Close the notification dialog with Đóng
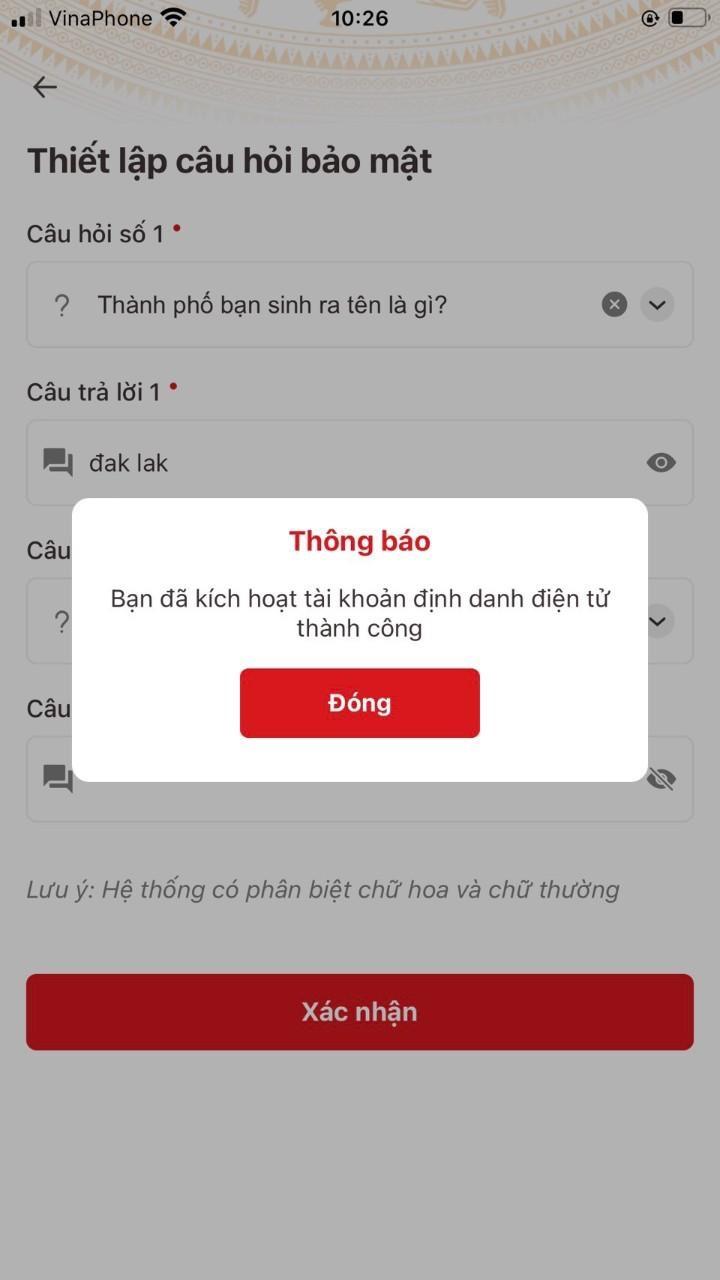 click(x=359, y=703)
